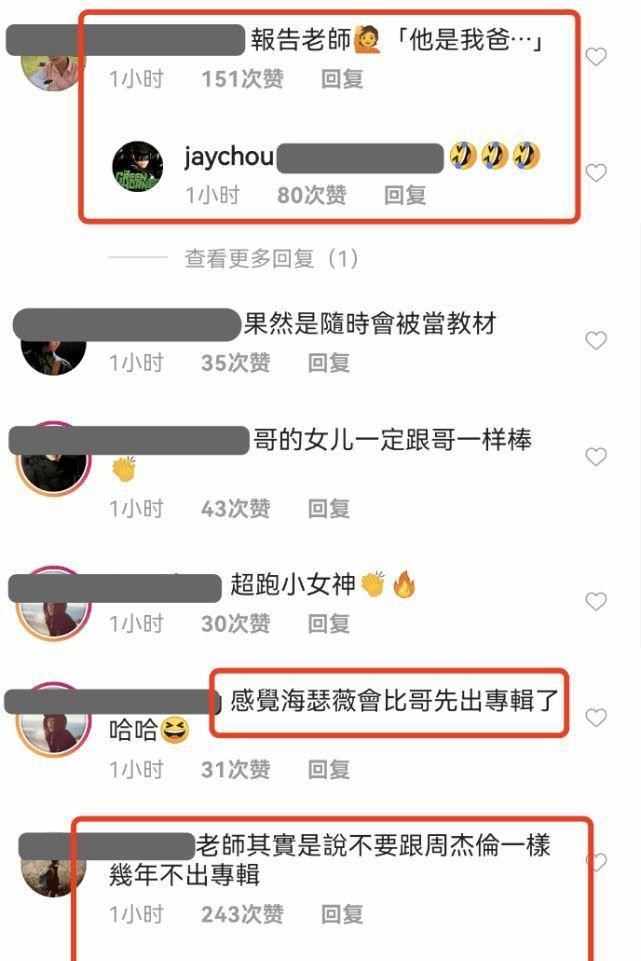Like the comment 感覺海瑟薇會比哥先出專輯了
The height and width of the screenshot is (961, 641).
click(x=596, y=717)
